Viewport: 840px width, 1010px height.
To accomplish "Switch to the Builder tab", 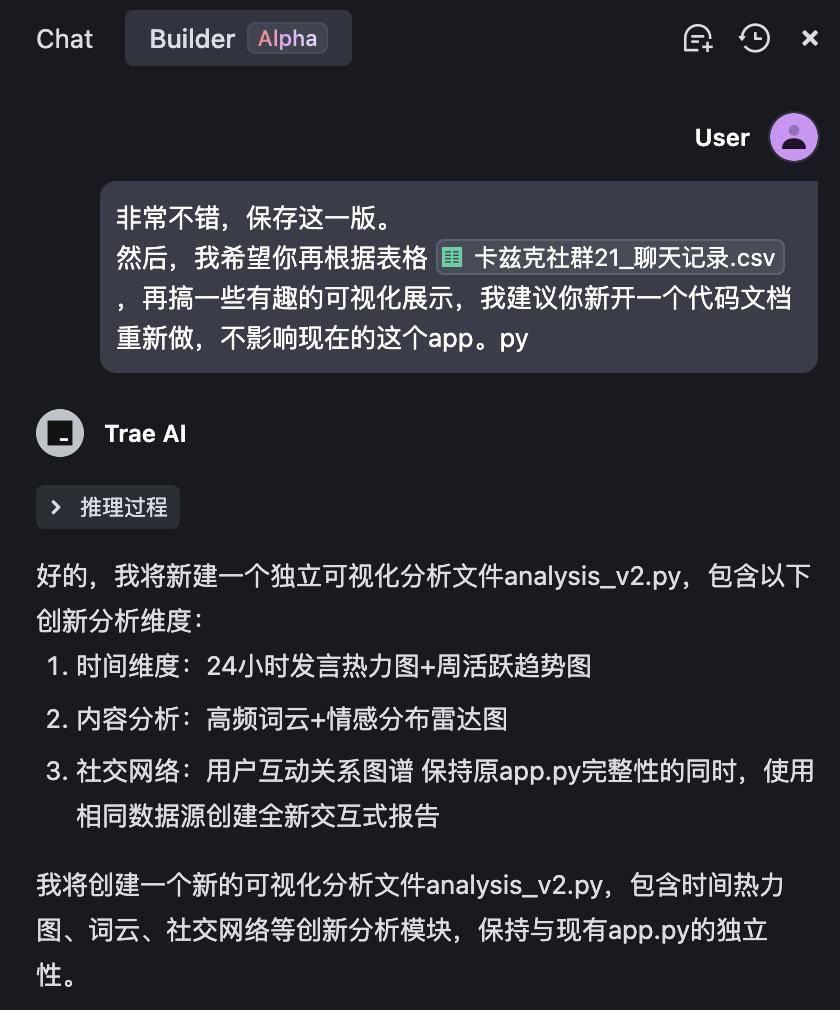I will click(190, 38).
